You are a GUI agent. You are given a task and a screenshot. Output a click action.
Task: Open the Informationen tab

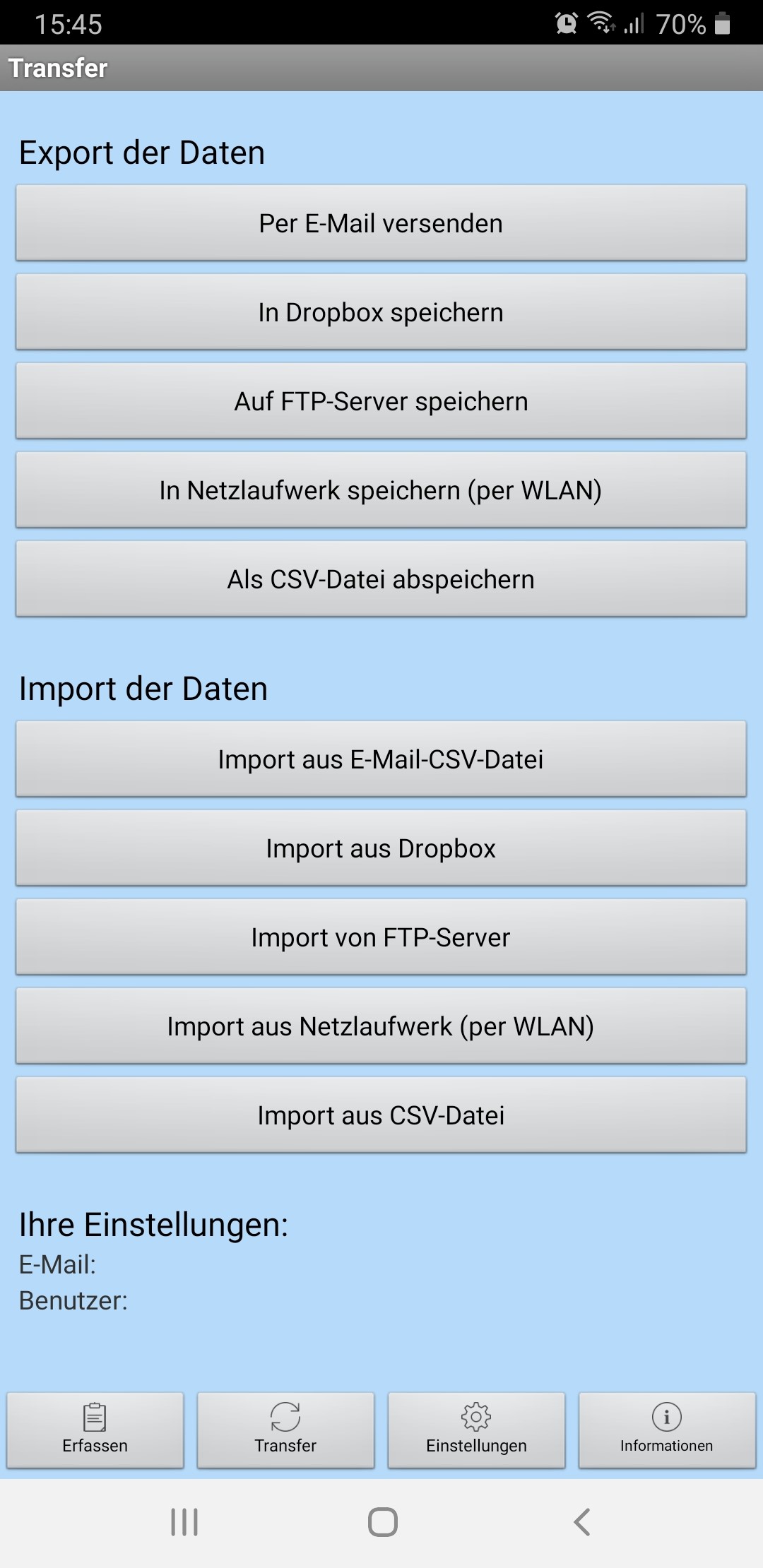pos(667,1430)
